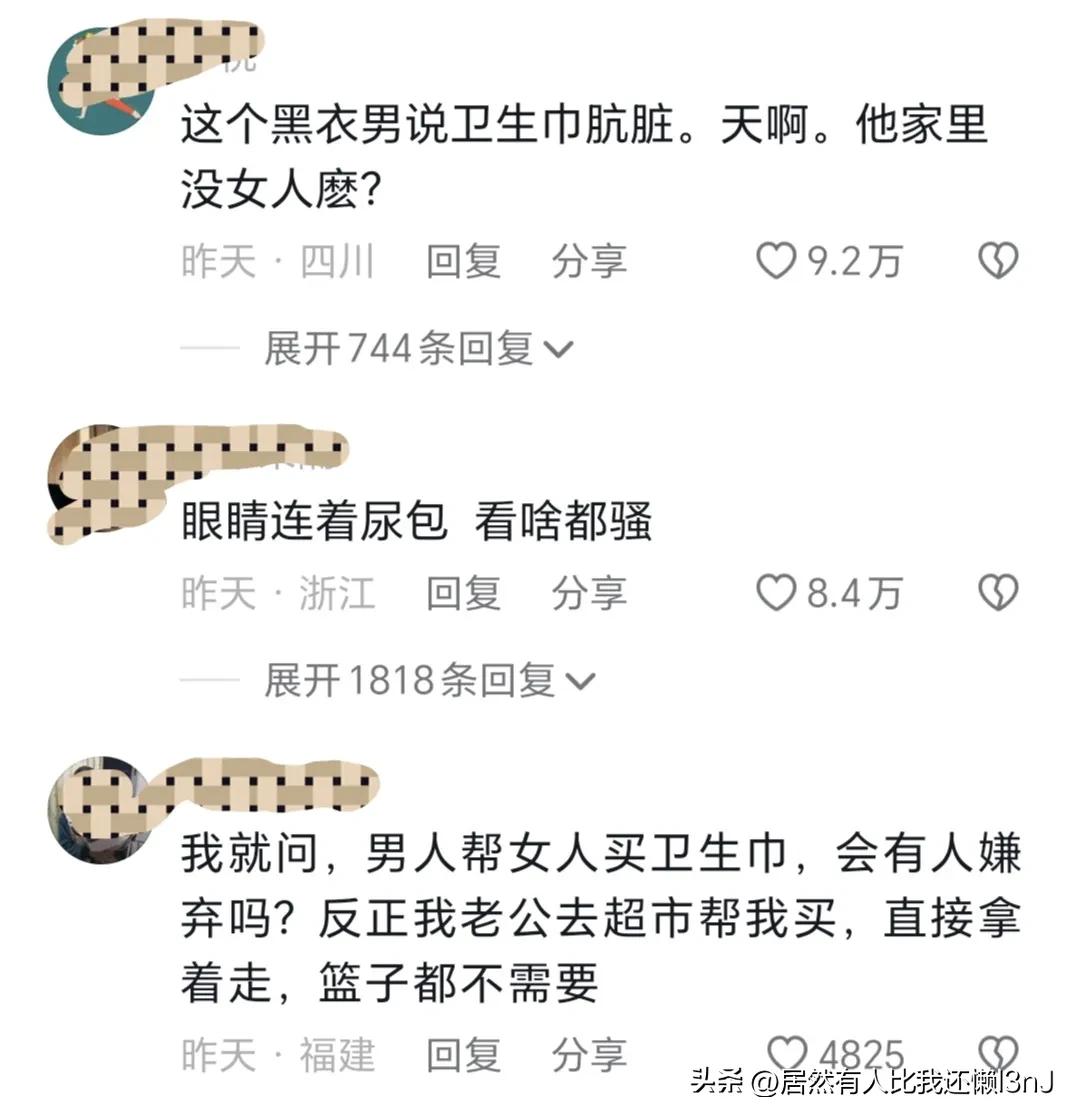Share the bottom 福建 comment
The image size is (1079, 1119).
(589, 1052)
